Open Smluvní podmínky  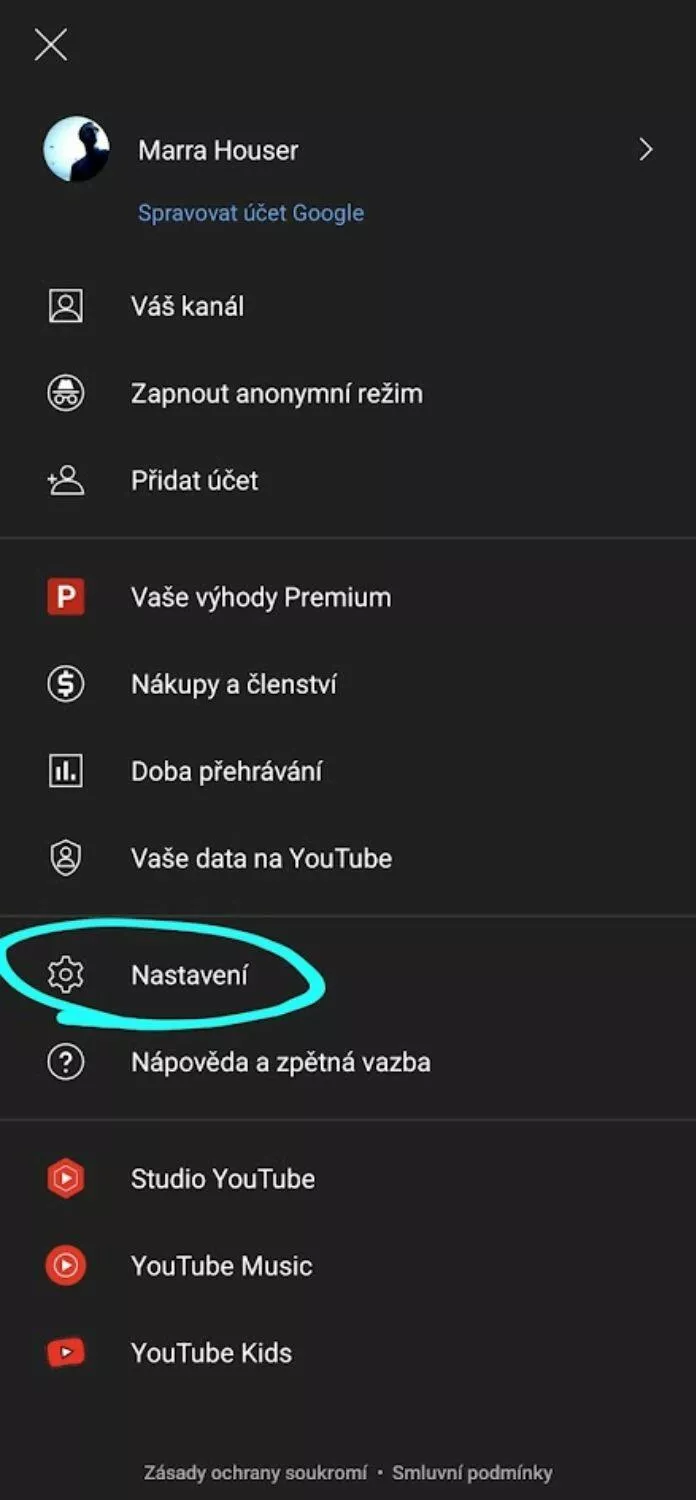pyautogui.click(x=472, y=1473)
